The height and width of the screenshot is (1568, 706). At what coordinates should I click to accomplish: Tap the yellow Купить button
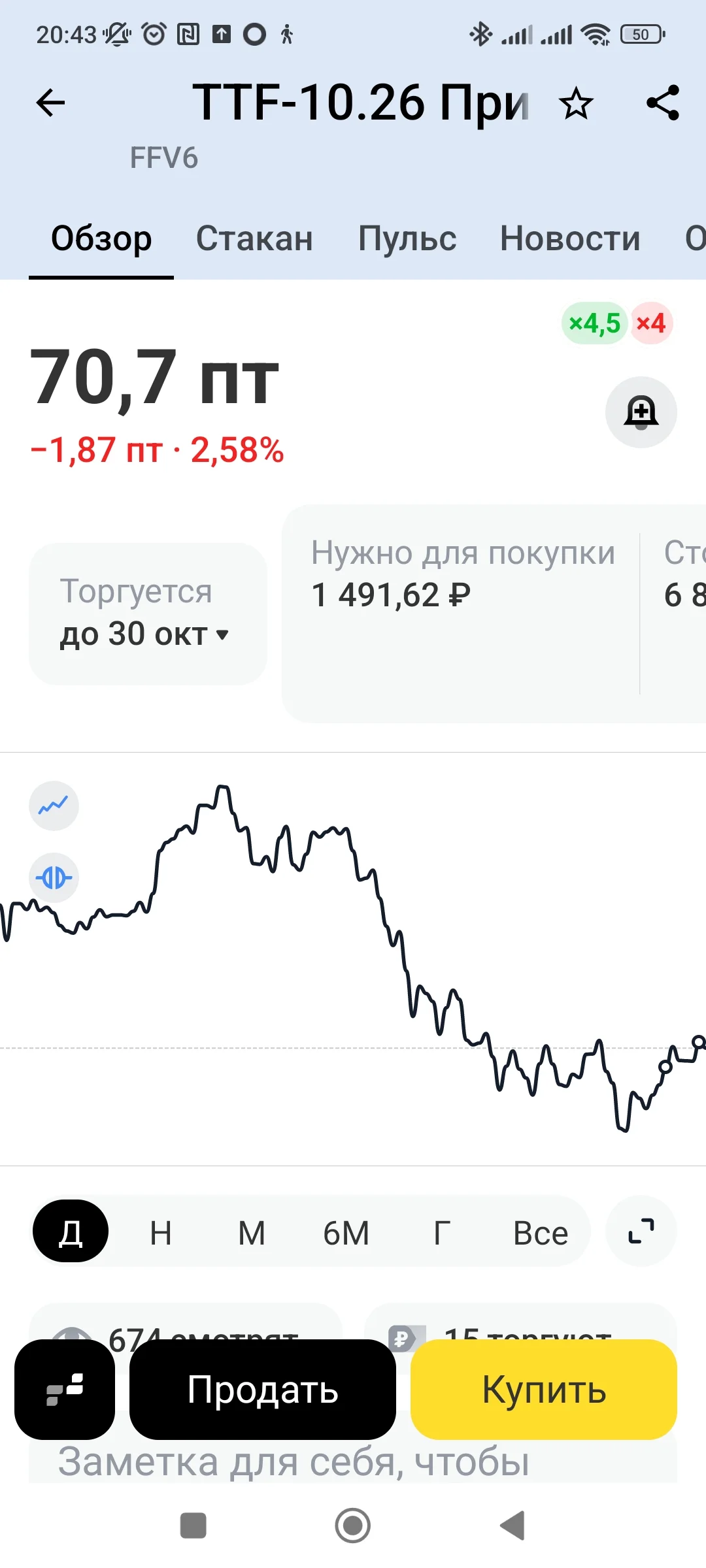point(544,1390)
